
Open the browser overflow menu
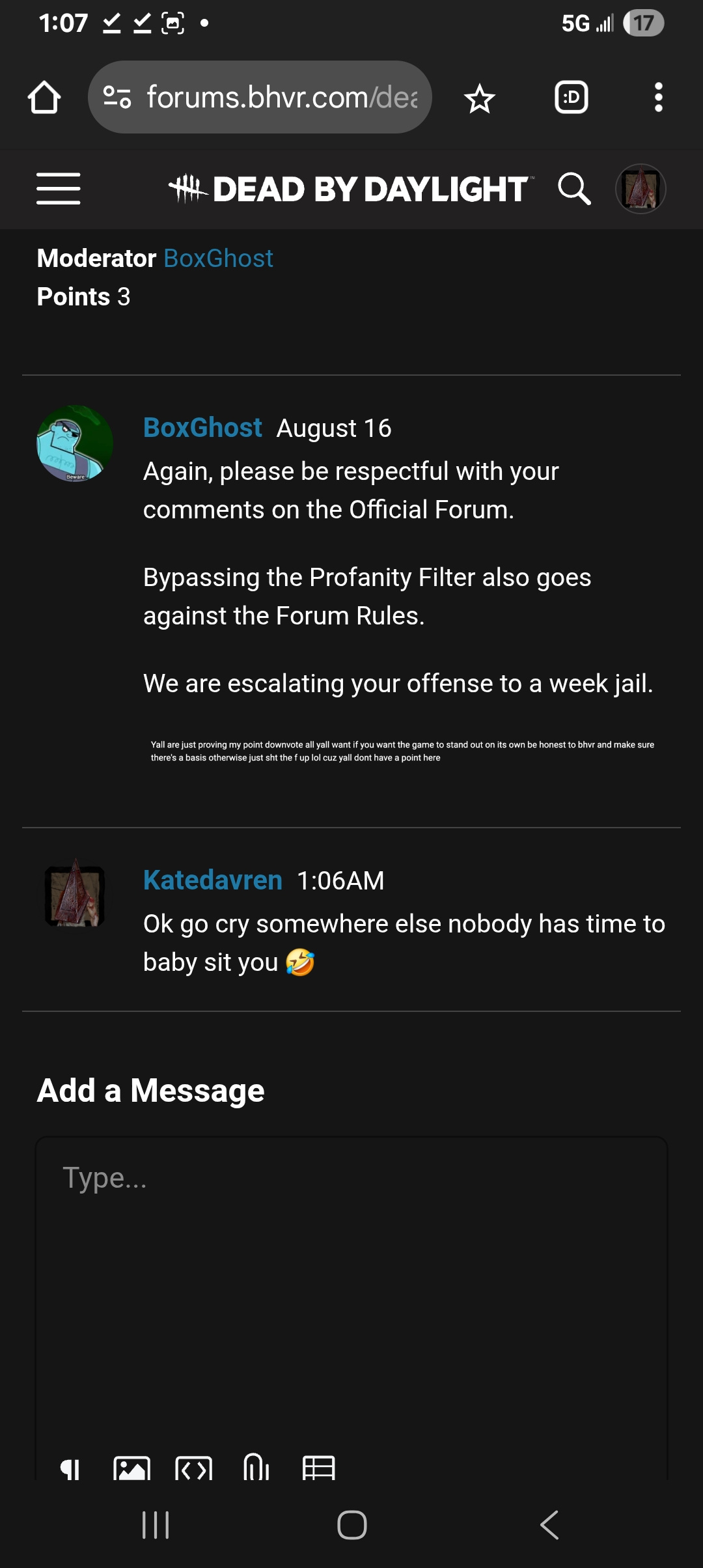pyautogui.click(x=658, y=98)
